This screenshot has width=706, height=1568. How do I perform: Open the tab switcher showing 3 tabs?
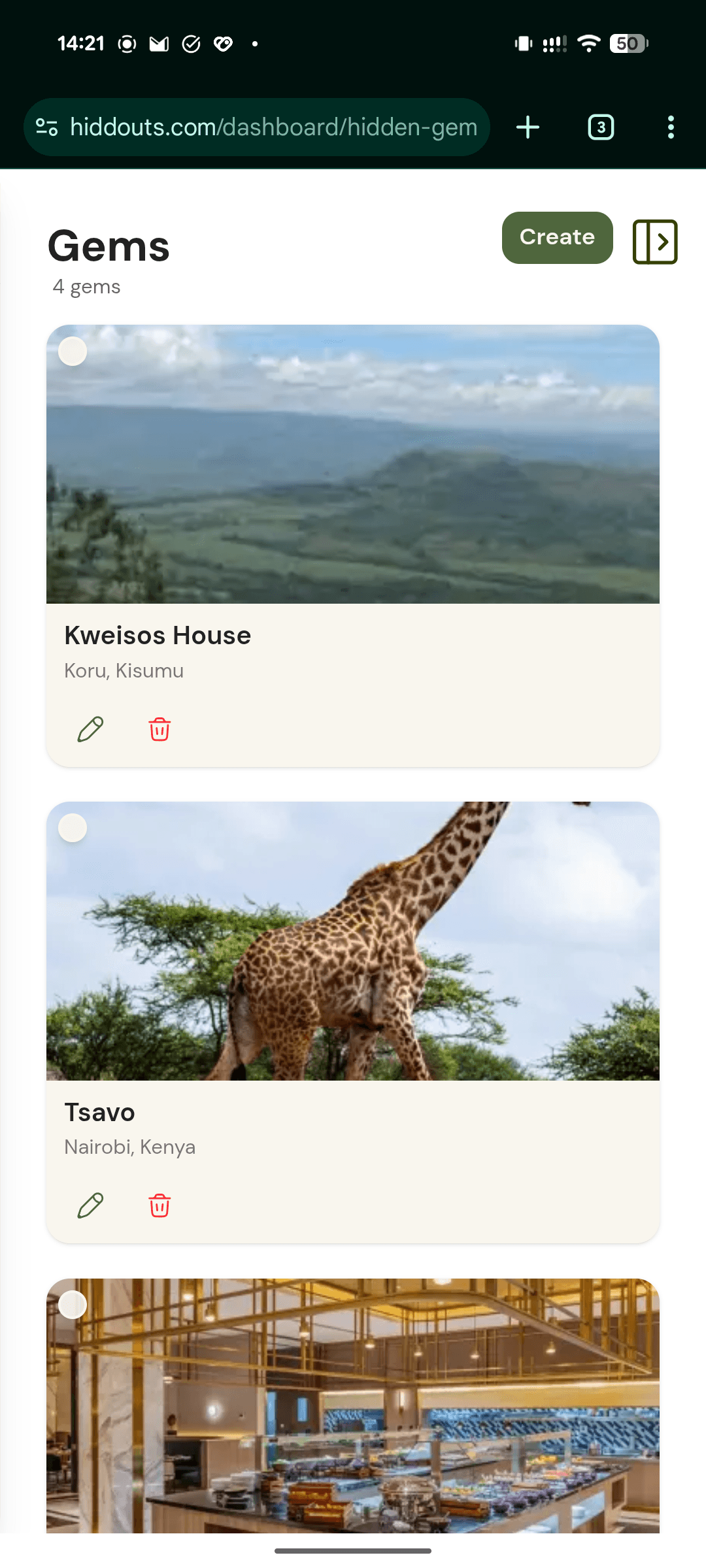[600, 127]
